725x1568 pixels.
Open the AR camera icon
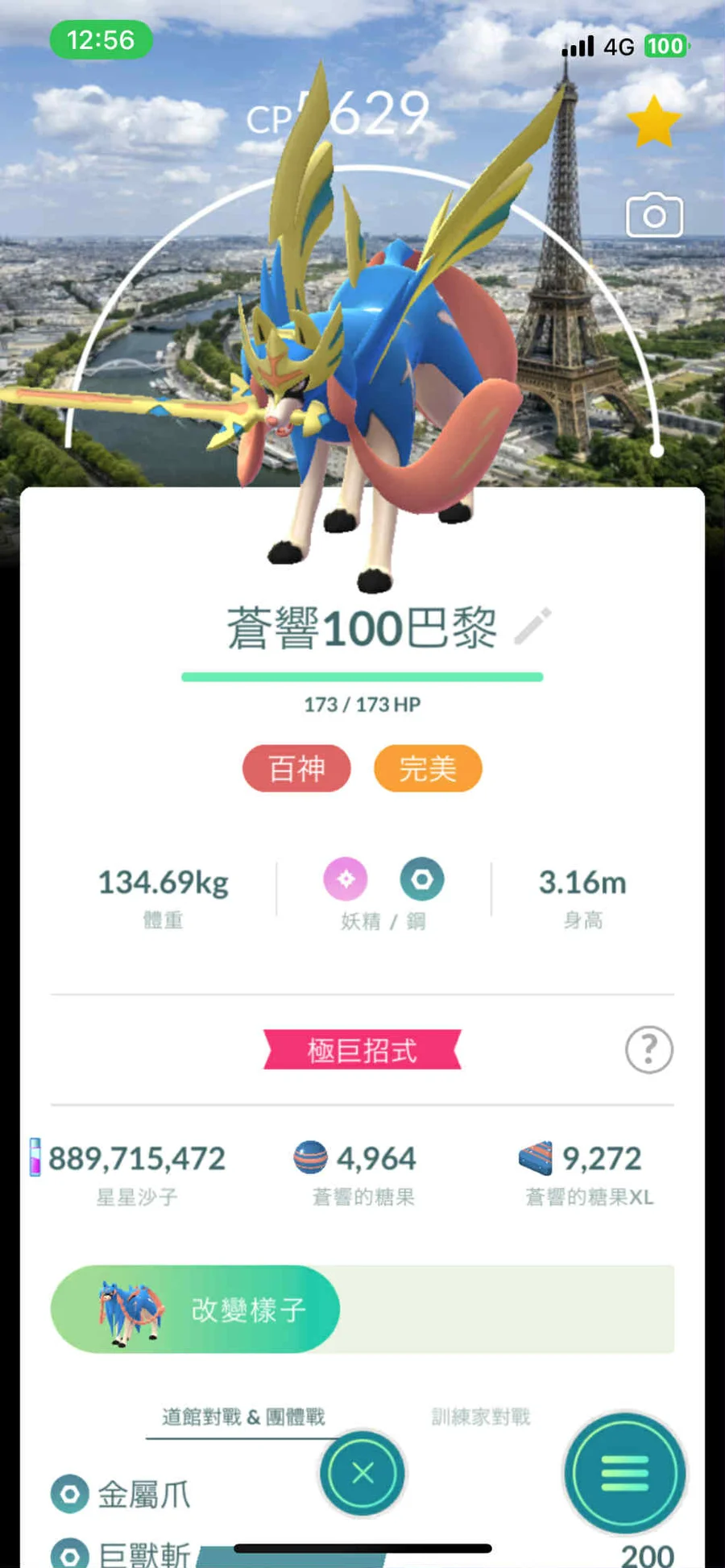click(x=654, y=215)
